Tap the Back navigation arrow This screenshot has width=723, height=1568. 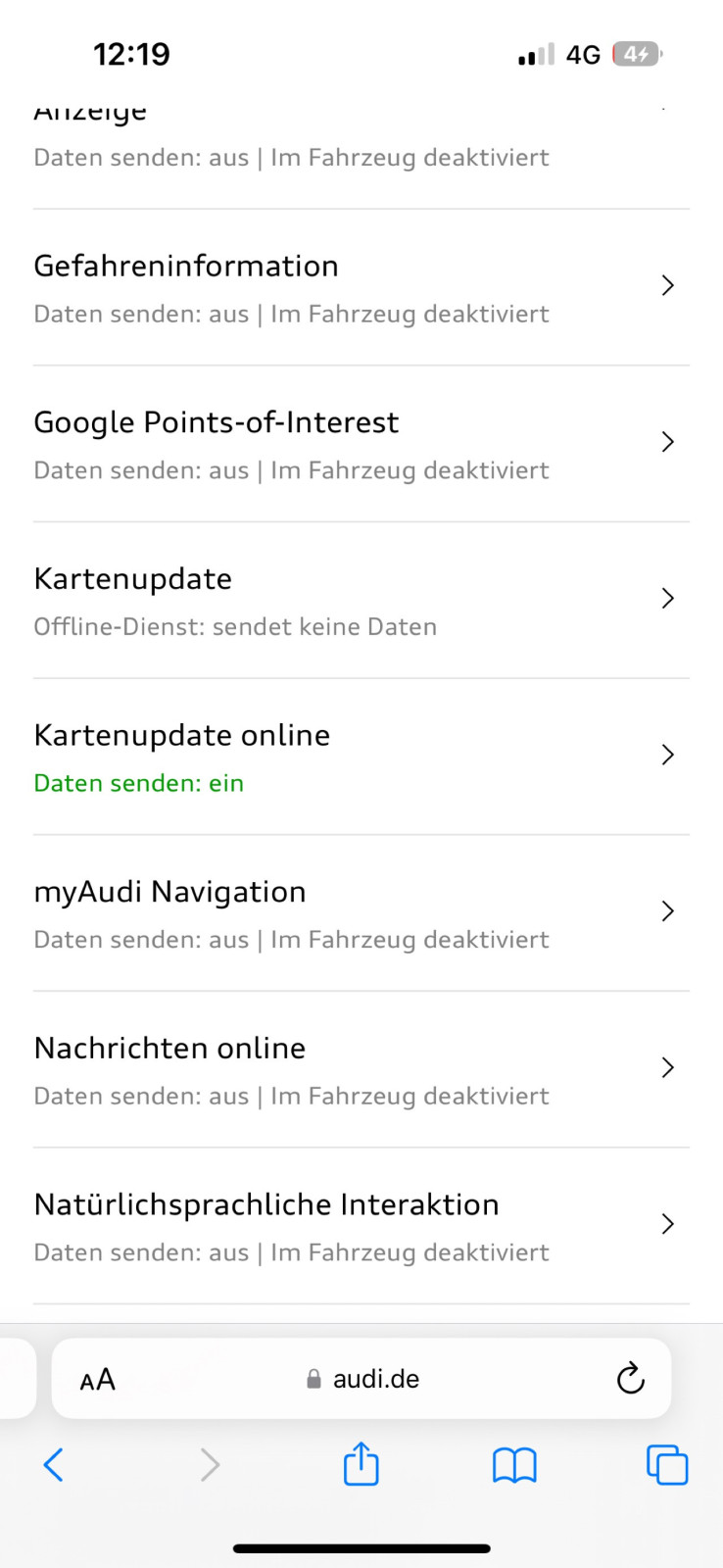[54, 1464]
